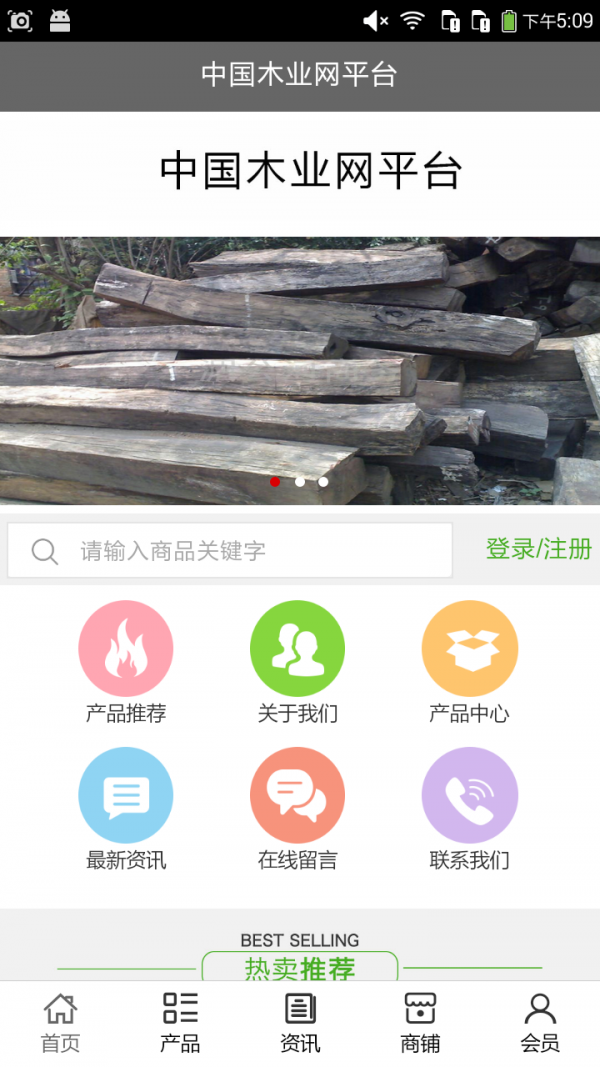Open 登录/注册 login and register
The image size is (600, 1067).
(x=538, y=549)
